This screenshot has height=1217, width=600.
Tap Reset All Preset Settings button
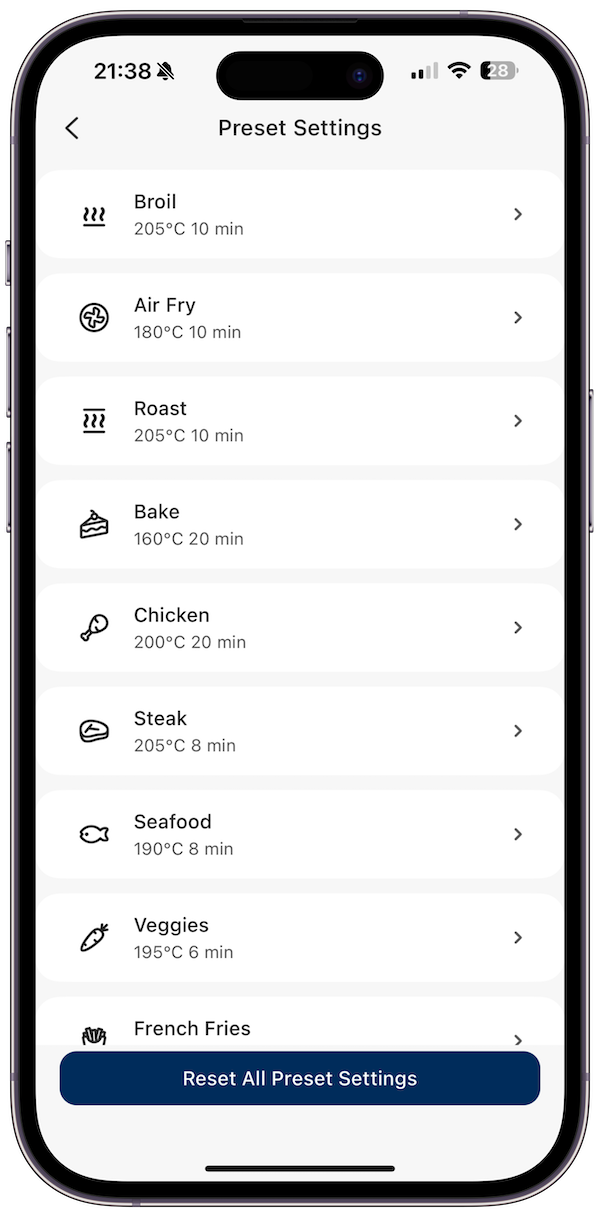[300, 1079]
